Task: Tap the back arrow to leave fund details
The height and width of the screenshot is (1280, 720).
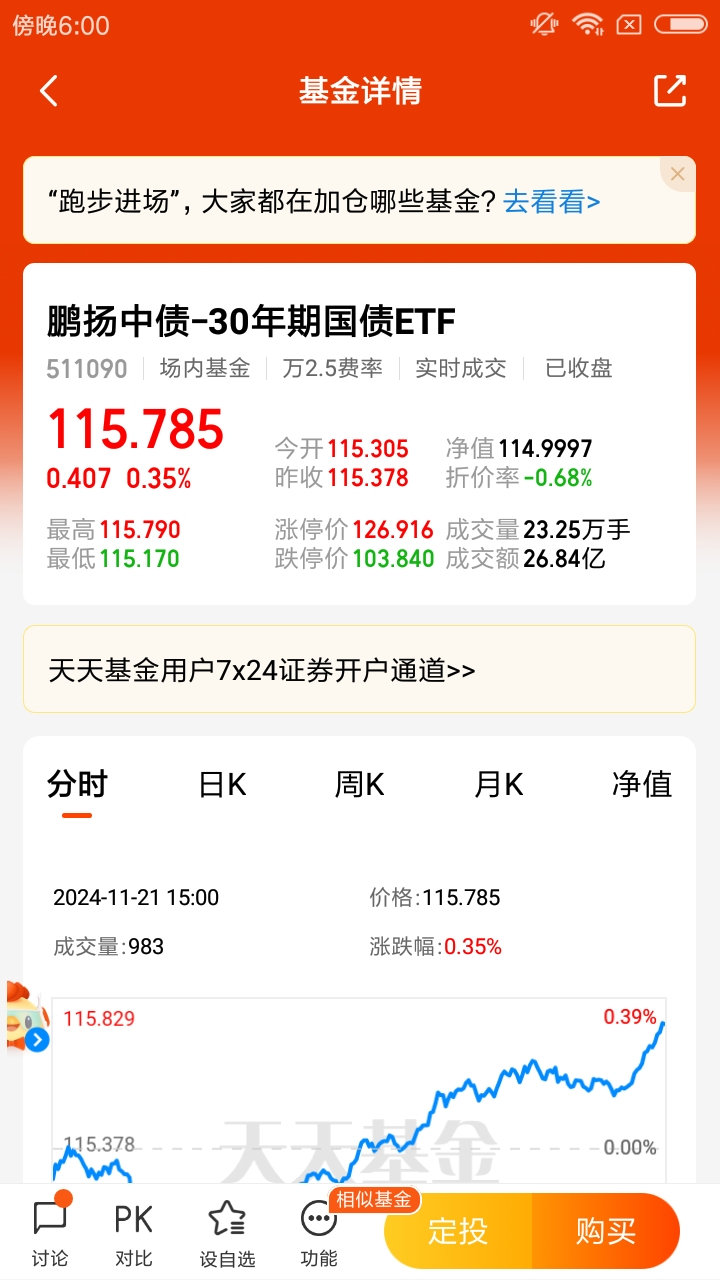Action: pyautogui.click(x=47, y=91)
